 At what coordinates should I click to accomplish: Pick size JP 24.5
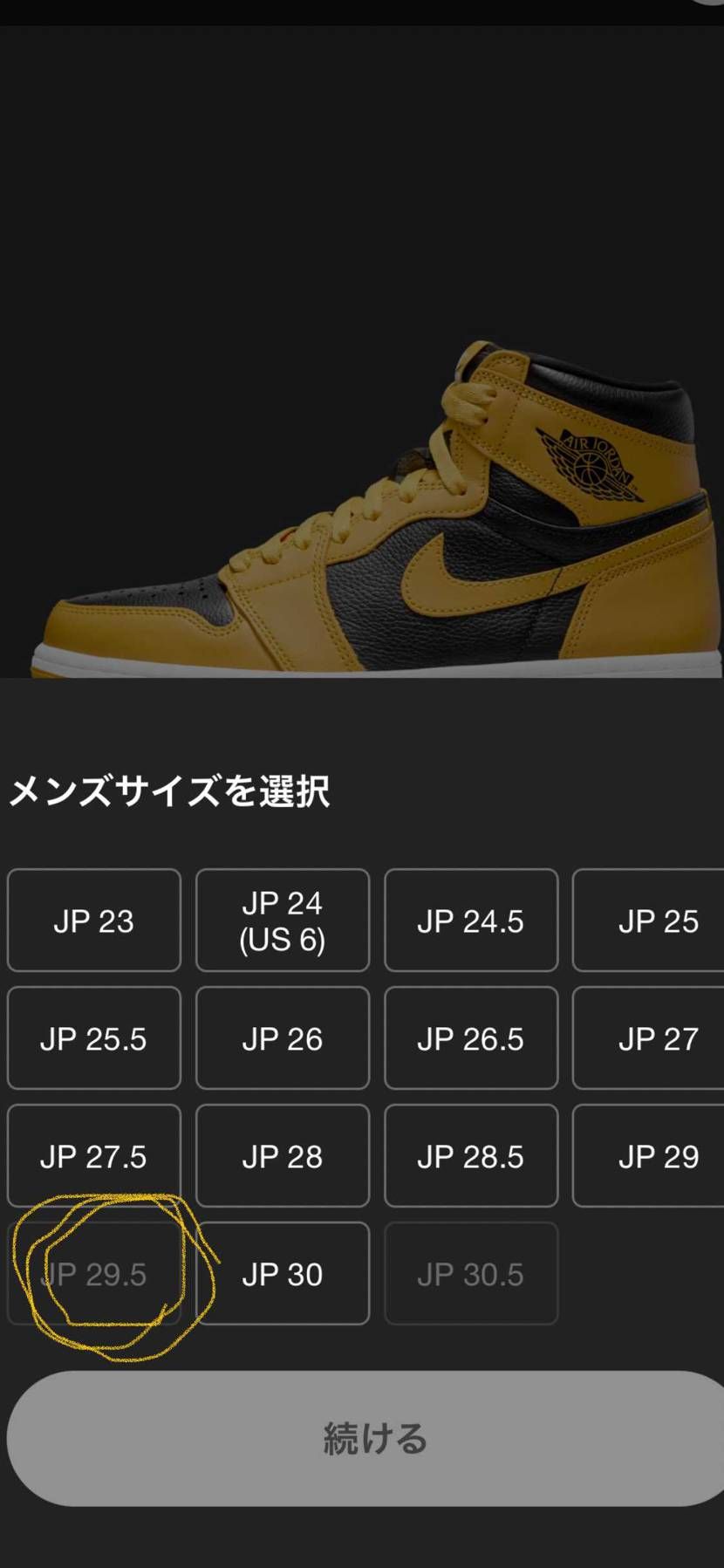[471, 921]
